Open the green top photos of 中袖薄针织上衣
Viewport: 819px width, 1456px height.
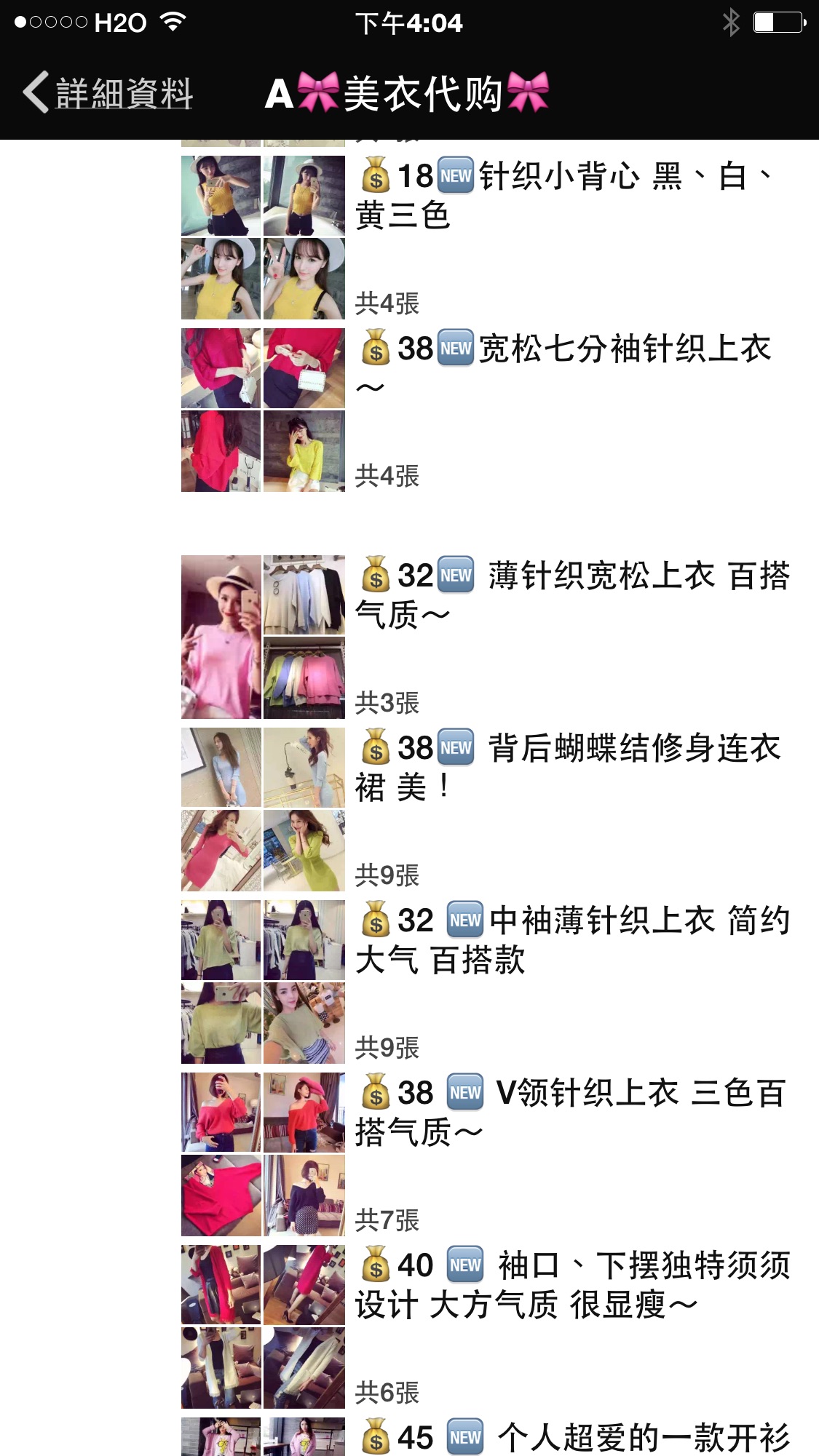263,982
